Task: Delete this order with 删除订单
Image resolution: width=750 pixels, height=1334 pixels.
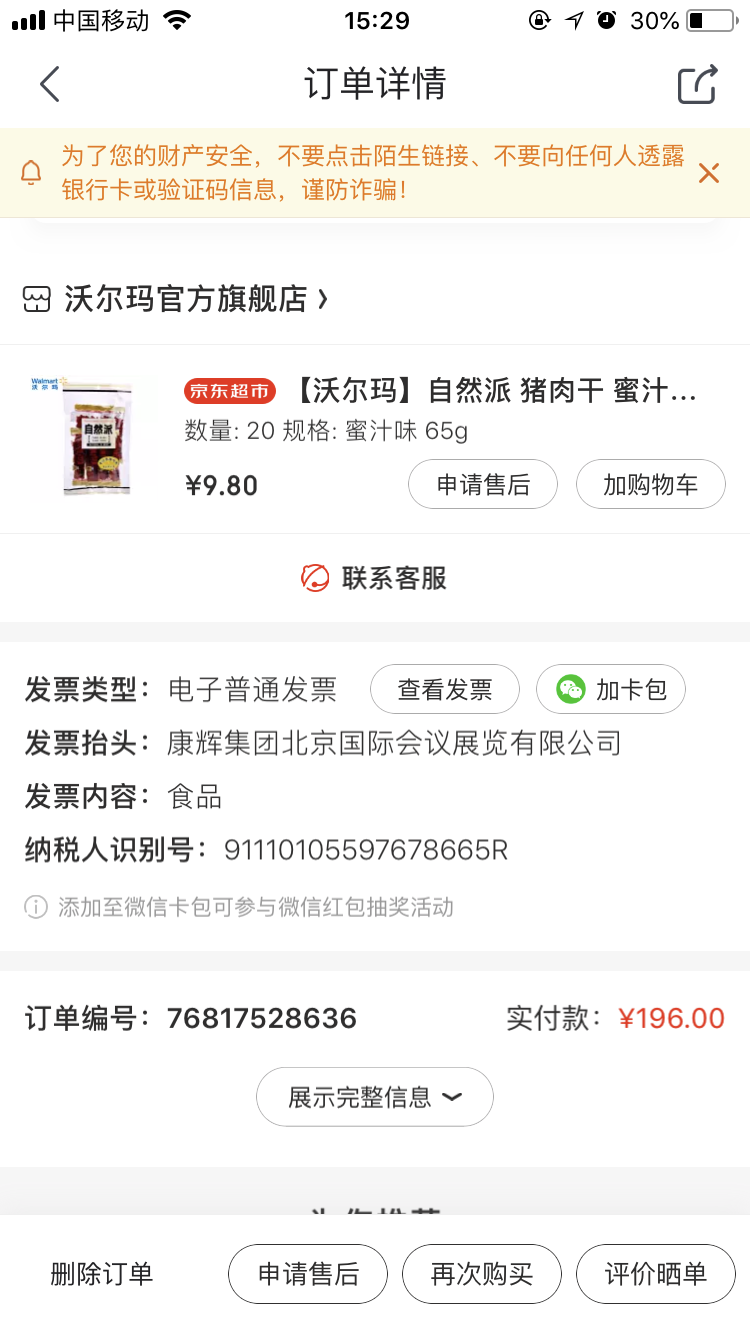Action: (x=102, y=1274)
